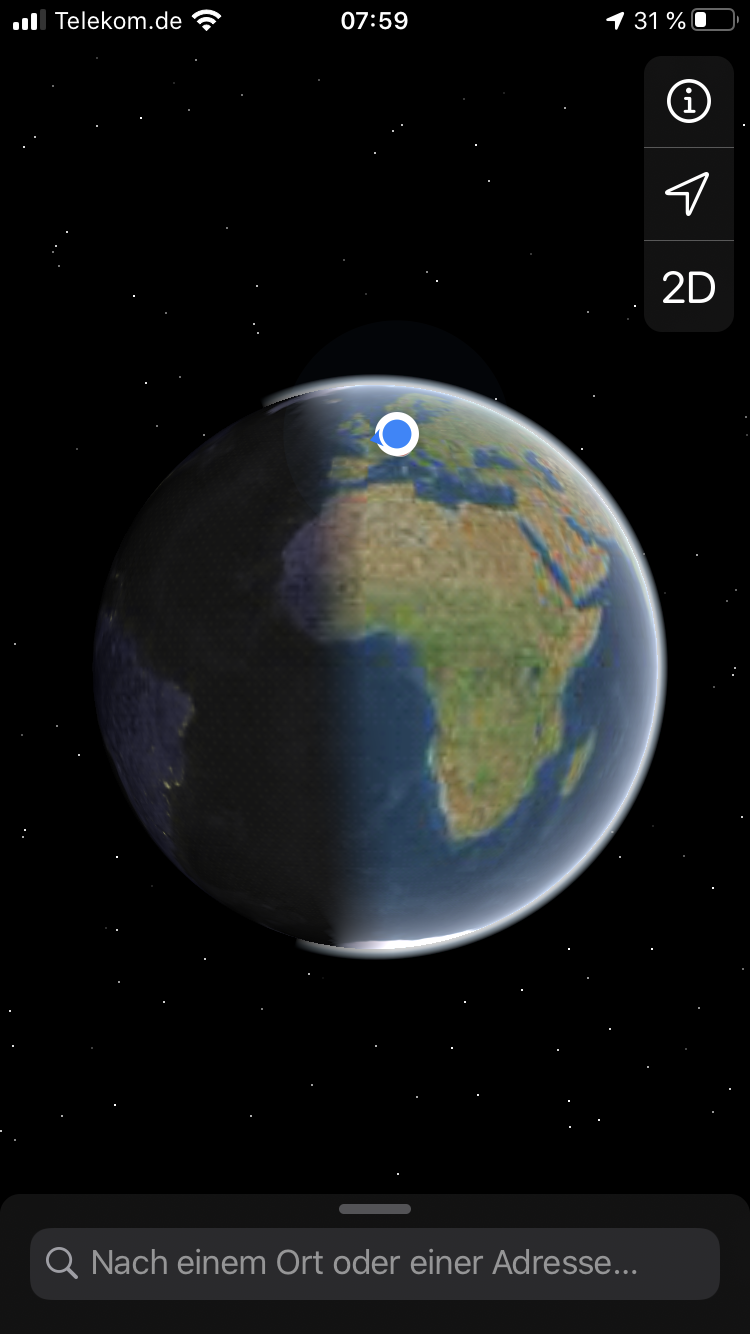Expand the search panel handle
750x1334 pixels.
click(x=375, y=1209)
